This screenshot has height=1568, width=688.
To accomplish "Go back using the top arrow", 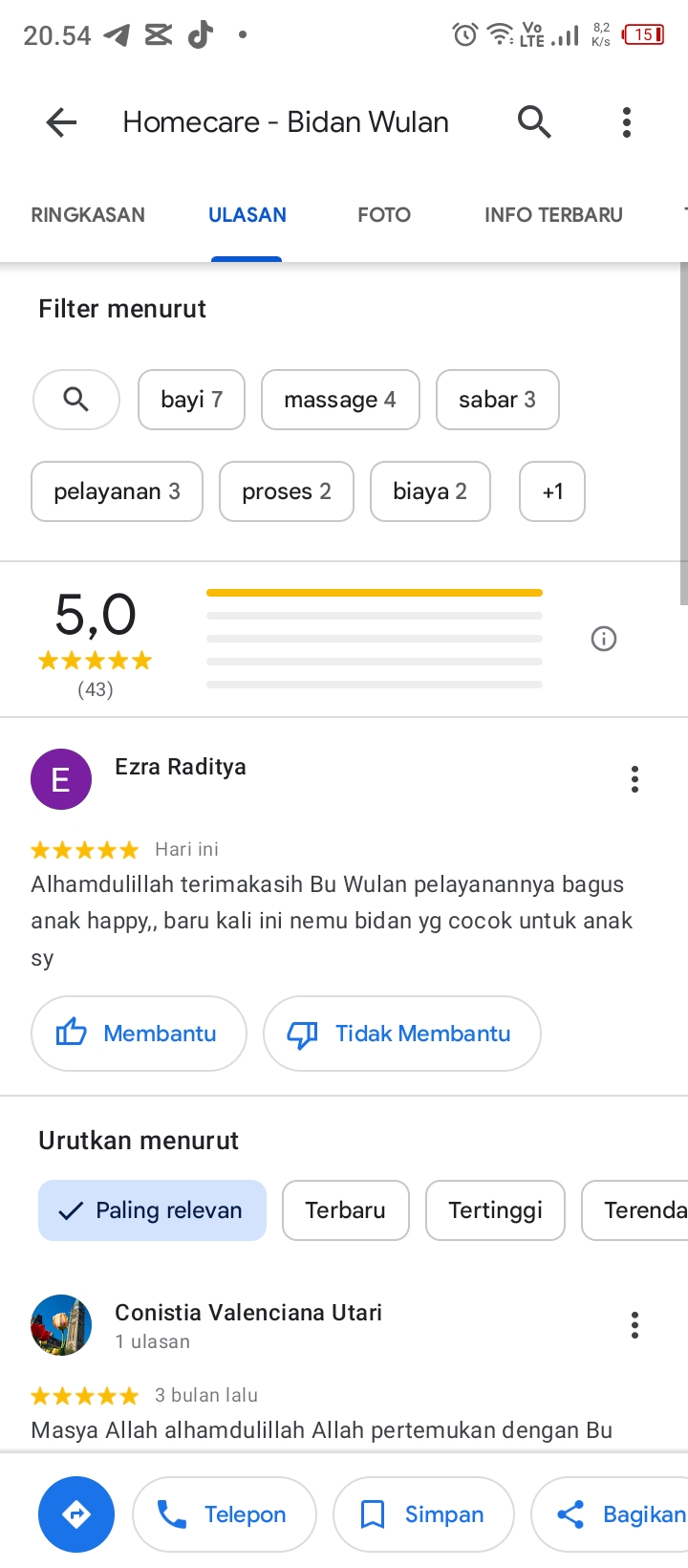I will [61, 122].
